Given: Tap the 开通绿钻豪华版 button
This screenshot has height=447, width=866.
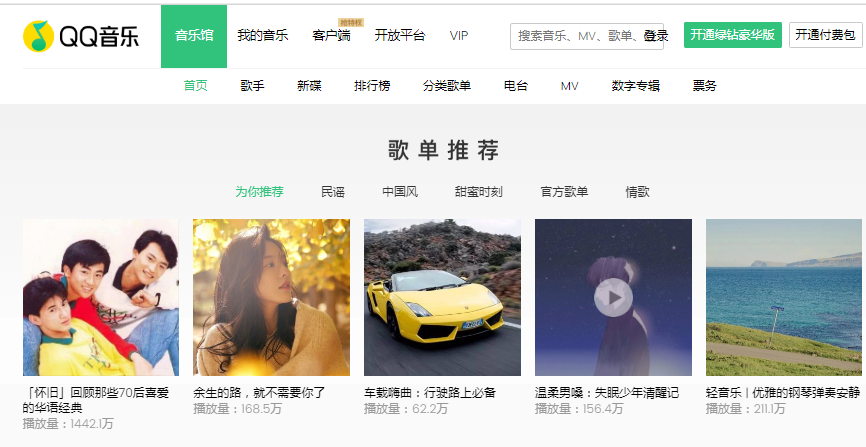Looking at the screenshot, I should click(x=733, y=35).
